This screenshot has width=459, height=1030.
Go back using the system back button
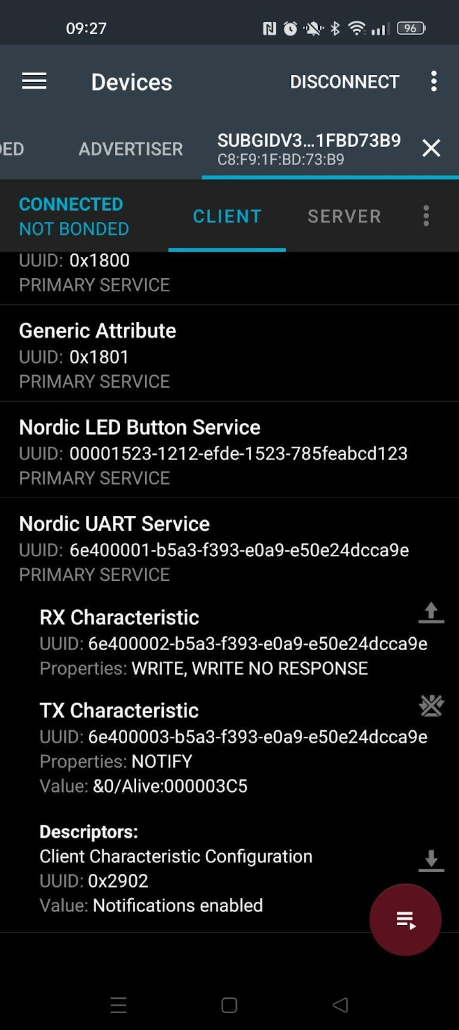(339, 1004)
